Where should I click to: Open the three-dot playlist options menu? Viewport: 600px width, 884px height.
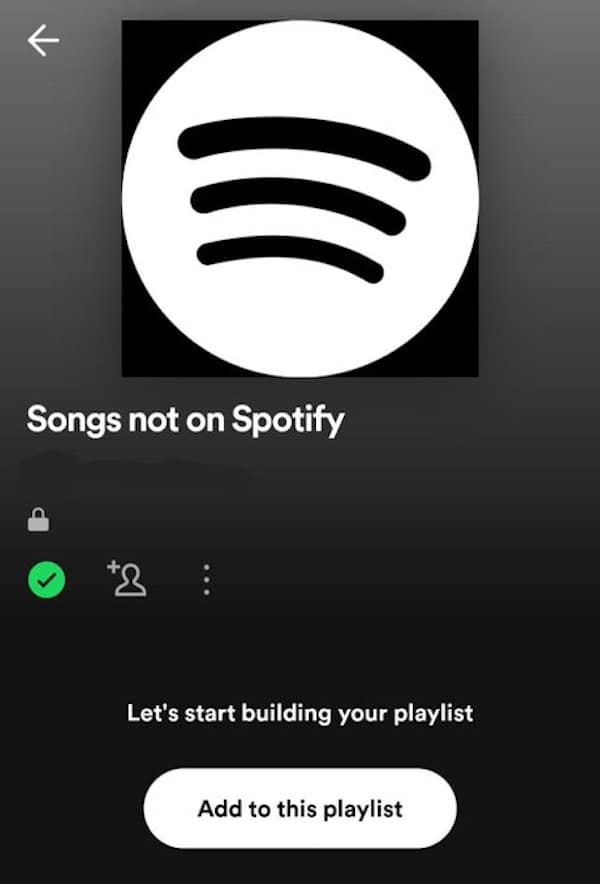206,580
